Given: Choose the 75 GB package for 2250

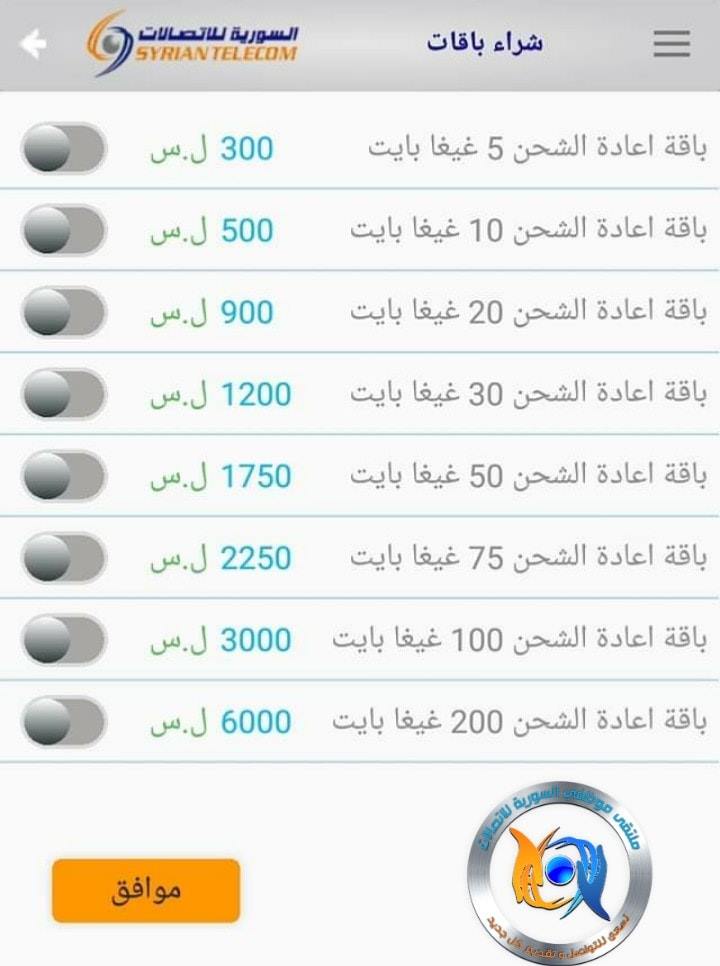Looking at the screenshot, I should click(x=63, y=558).
